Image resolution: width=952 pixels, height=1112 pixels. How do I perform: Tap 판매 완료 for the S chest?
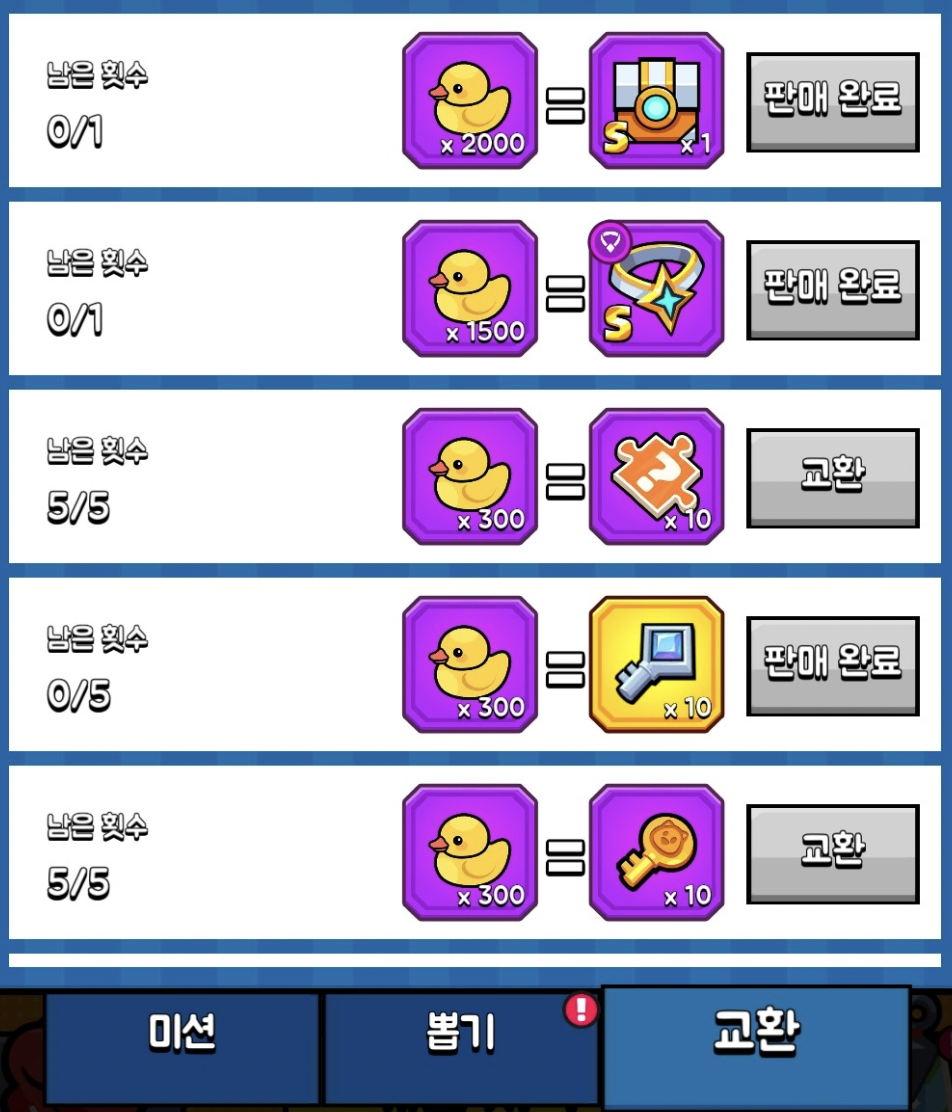click(x=832, y=101)
